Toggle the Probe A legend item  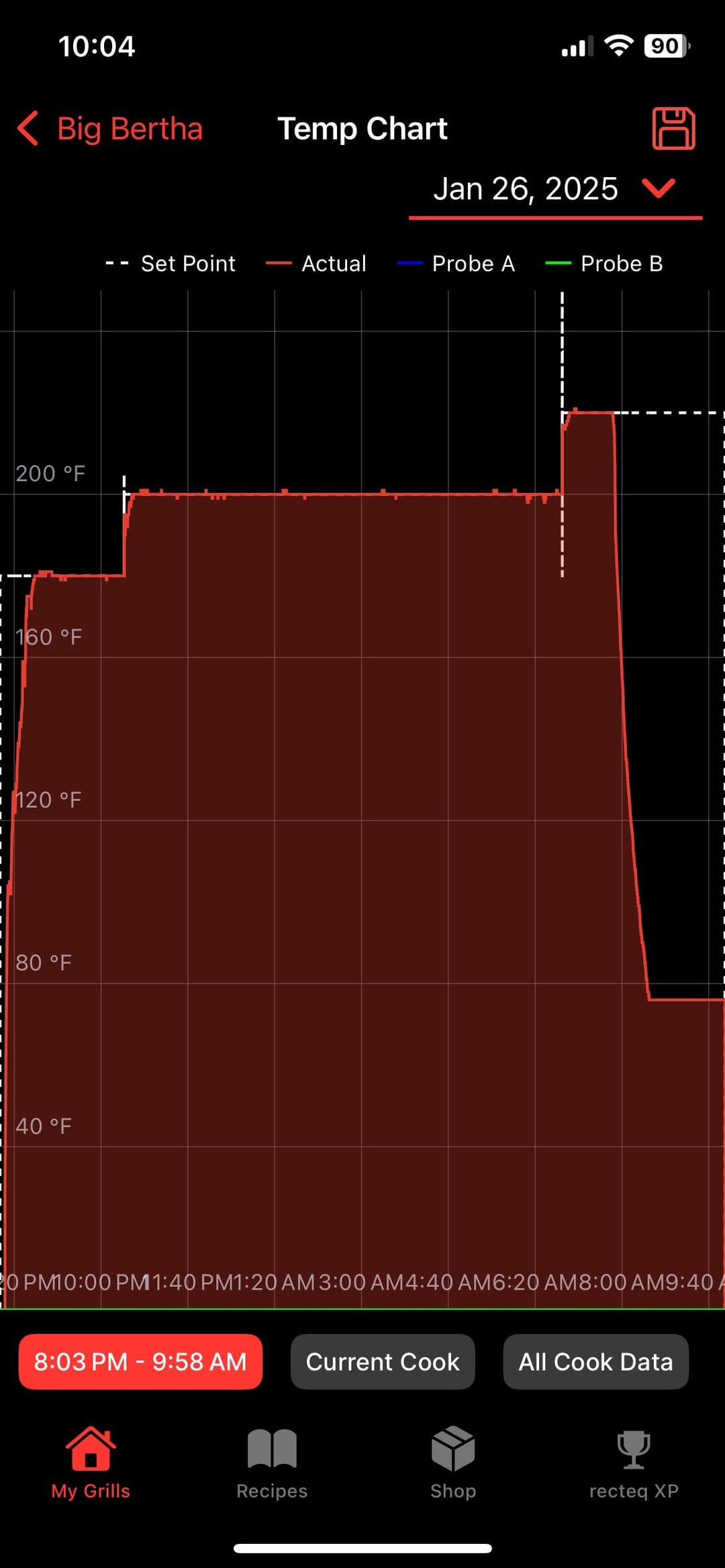pos(456,264)
